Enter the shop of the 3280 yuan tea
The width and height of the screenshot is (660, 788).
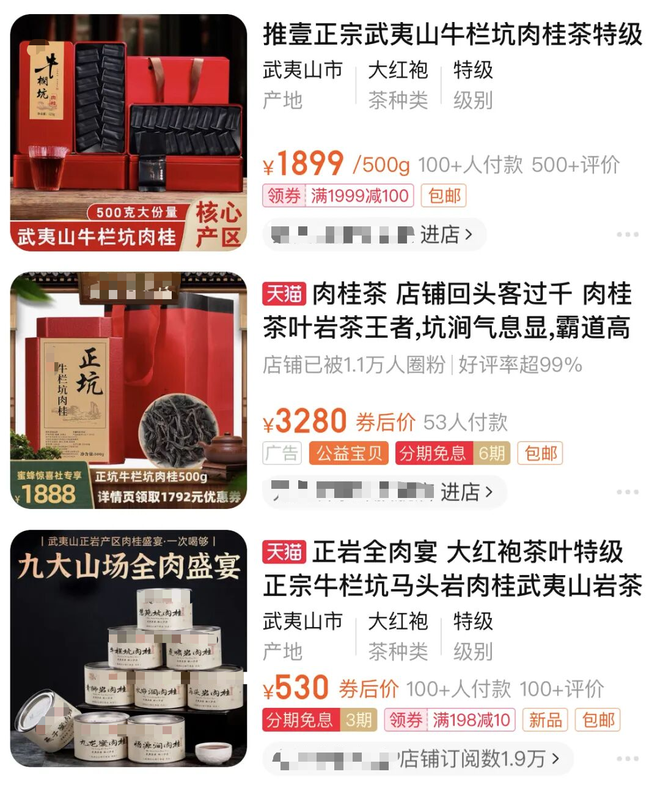tap(384, 492)
